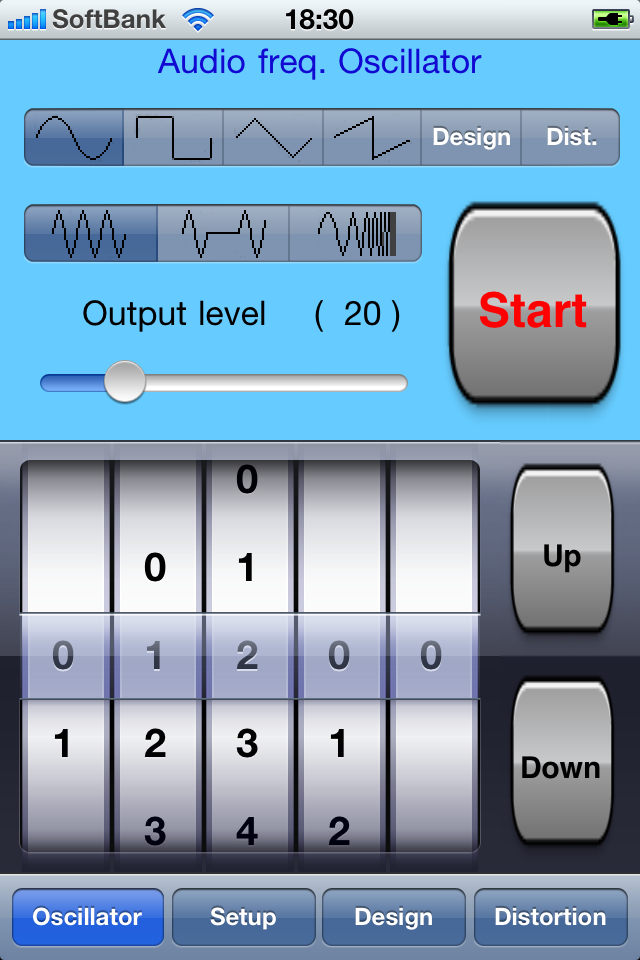Select frequency sweep output mode

coord(355,233)
